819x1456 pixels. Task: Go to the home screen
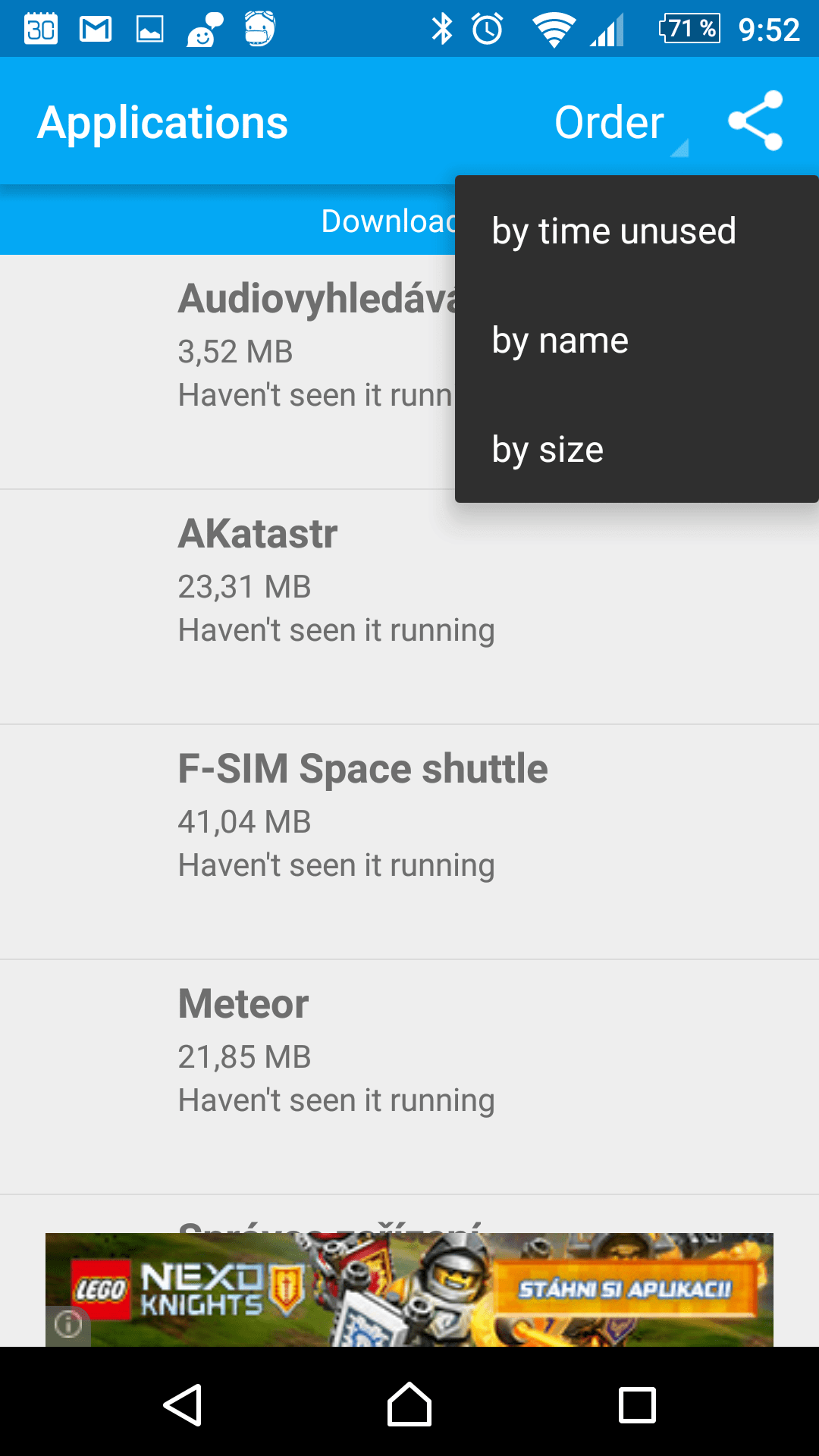(409, 1404)
